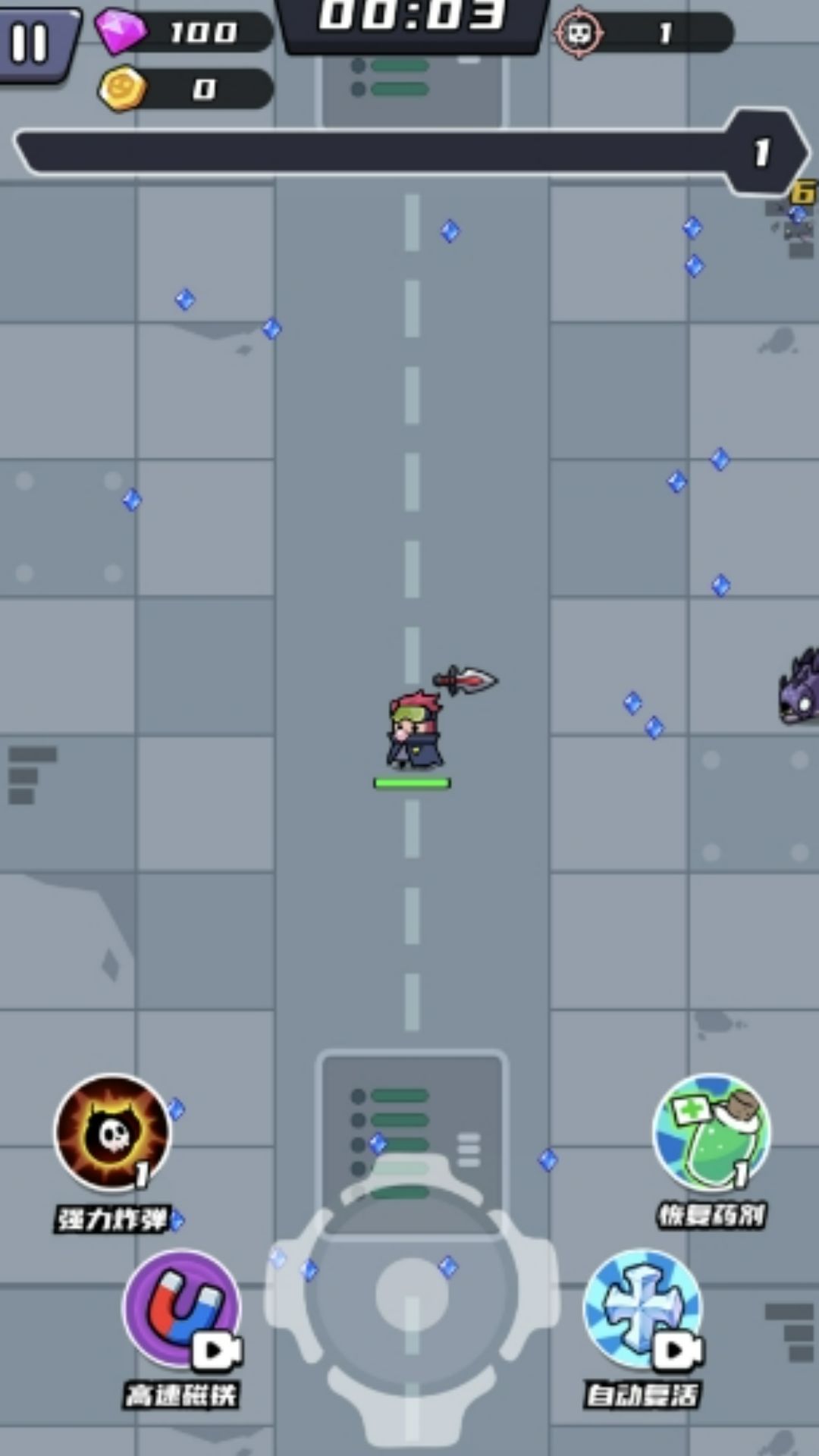Tap the virtual joystick center
Image resolution: width=819 pixels, height=1456 pixels.
tap(412, 1294)
